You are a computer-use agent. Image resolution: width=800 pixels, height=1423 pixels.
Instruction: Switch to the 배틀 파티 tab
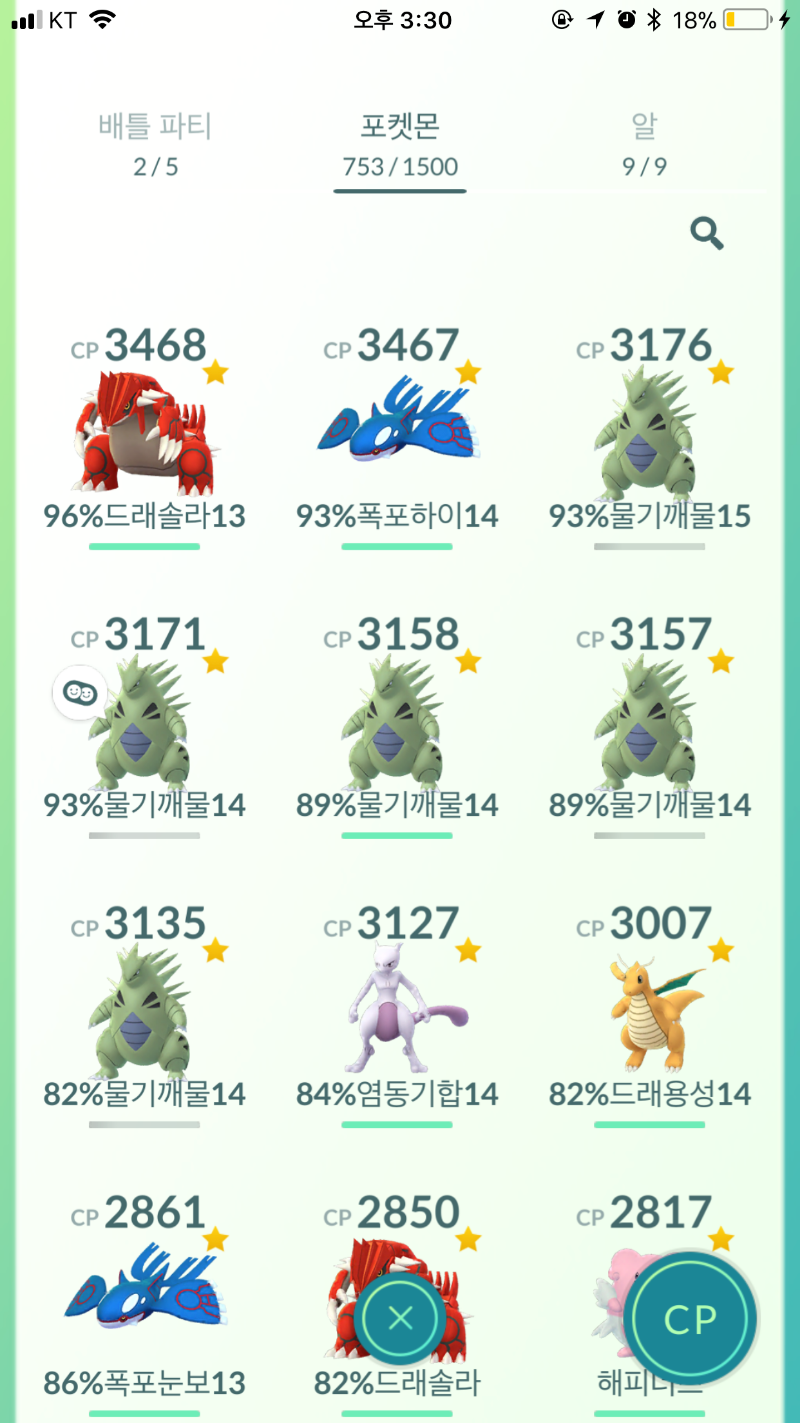[155, 143]
